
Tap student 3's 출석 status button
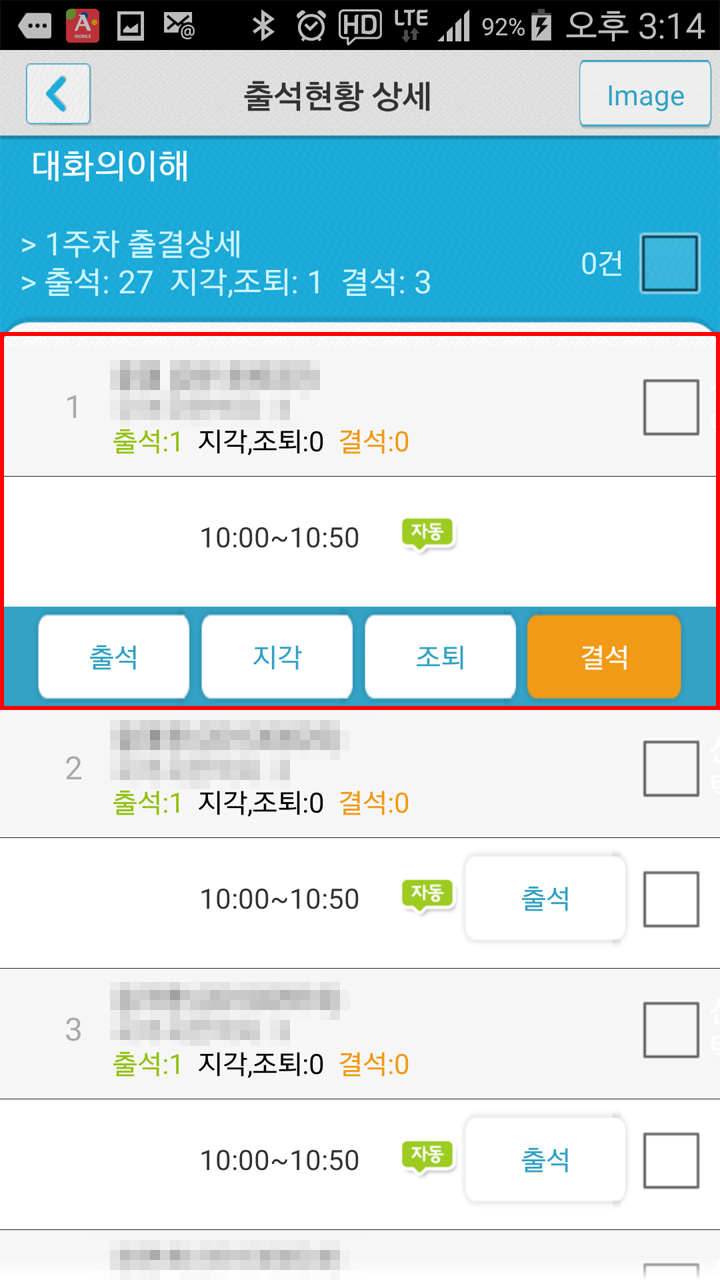[545, 1160]
